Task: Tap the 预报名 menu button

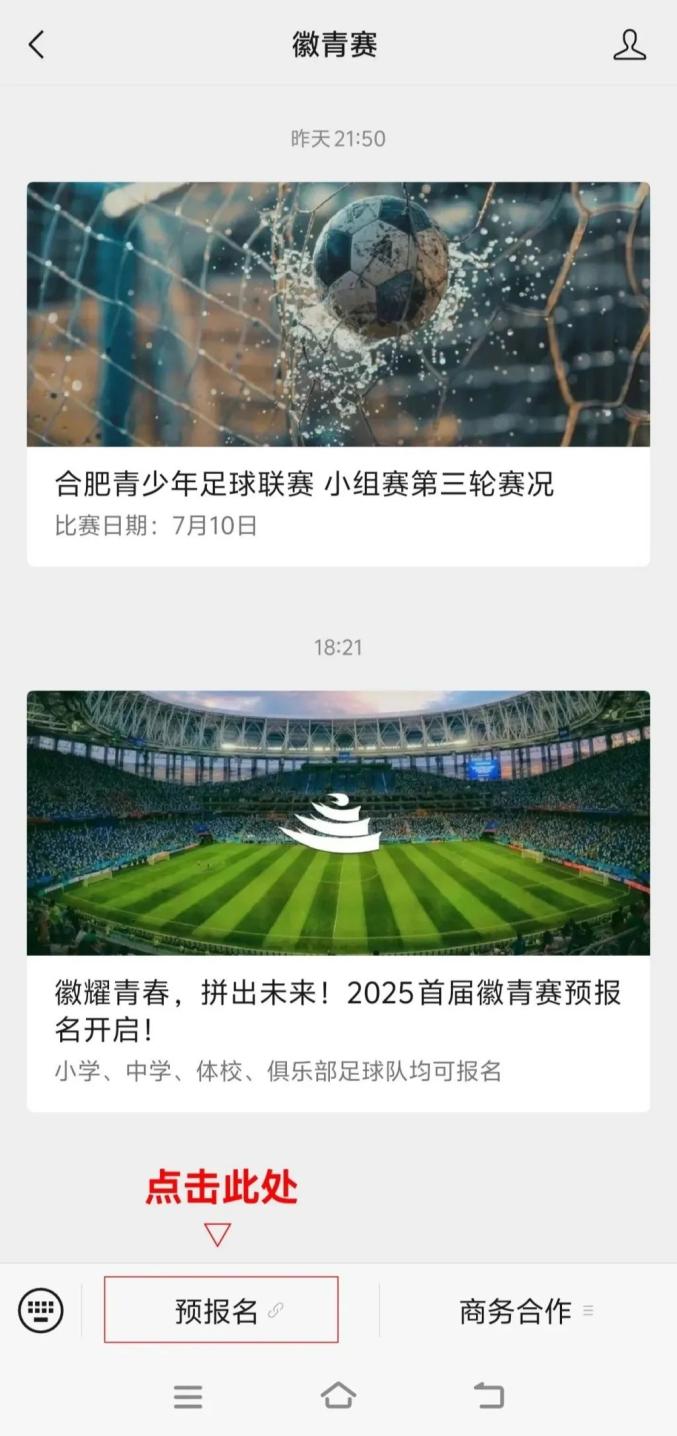Action: pyautogui.click(x=221, y=1310)
